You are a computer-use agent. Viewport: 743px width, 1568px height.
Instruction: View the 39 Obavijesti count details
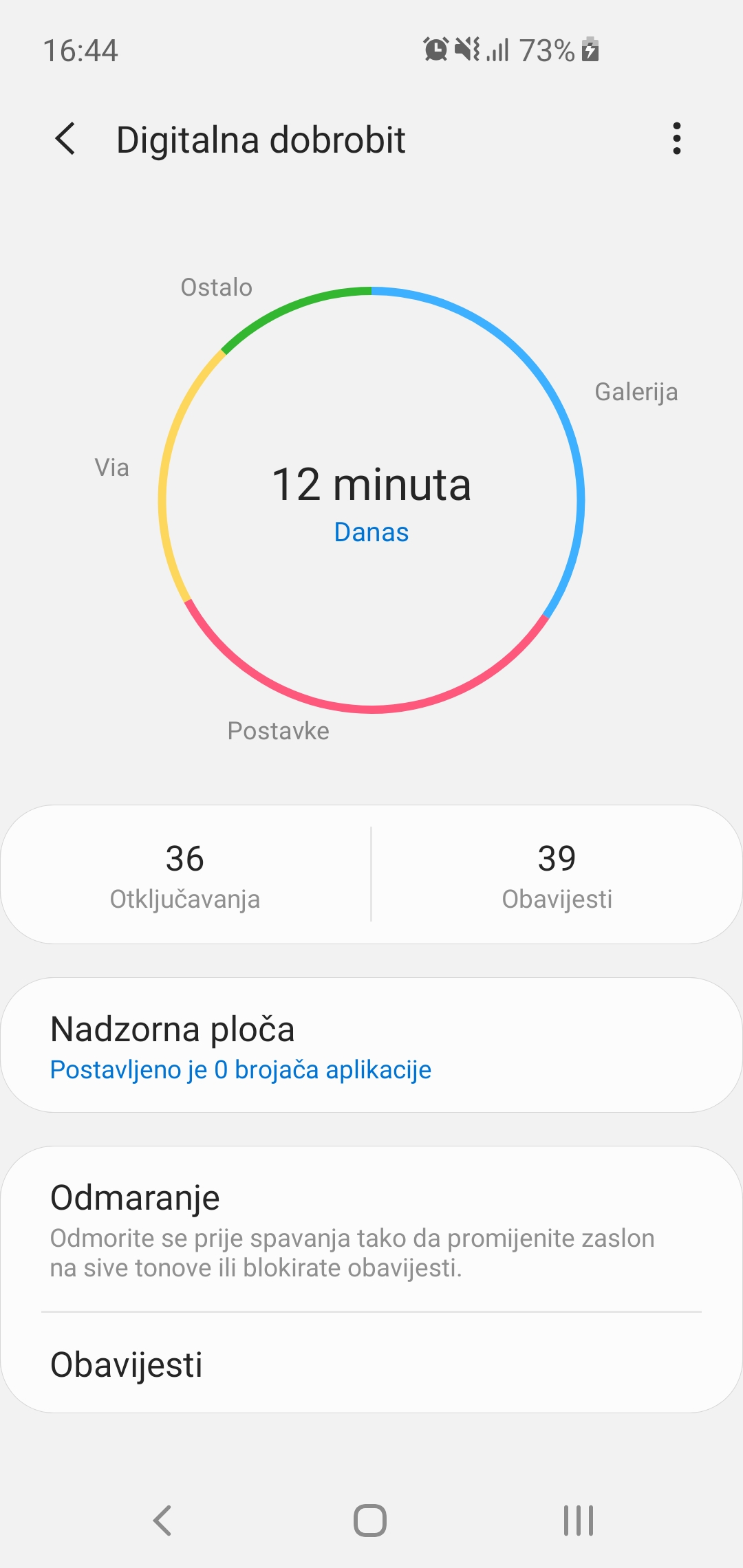coord(557,875)
